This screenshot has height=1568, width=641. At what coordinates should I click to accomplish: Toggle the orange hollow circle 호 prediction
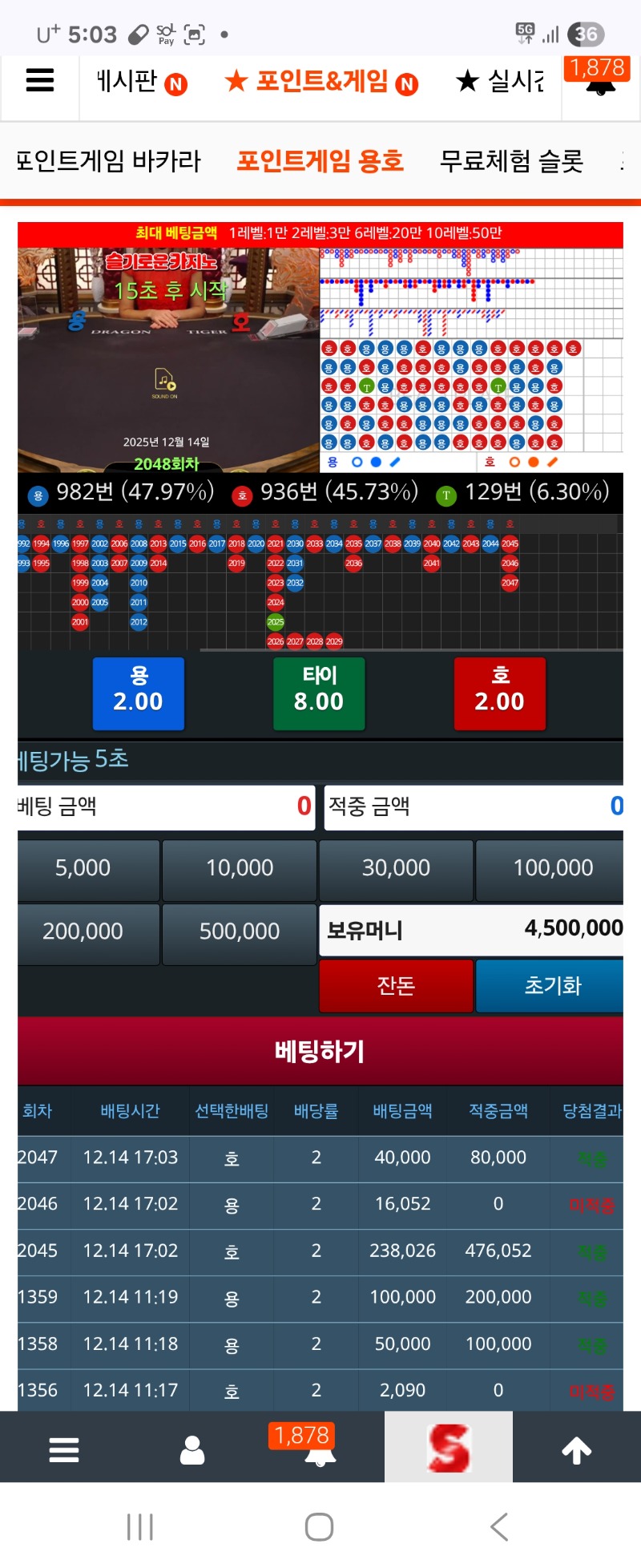coord(514,463)
